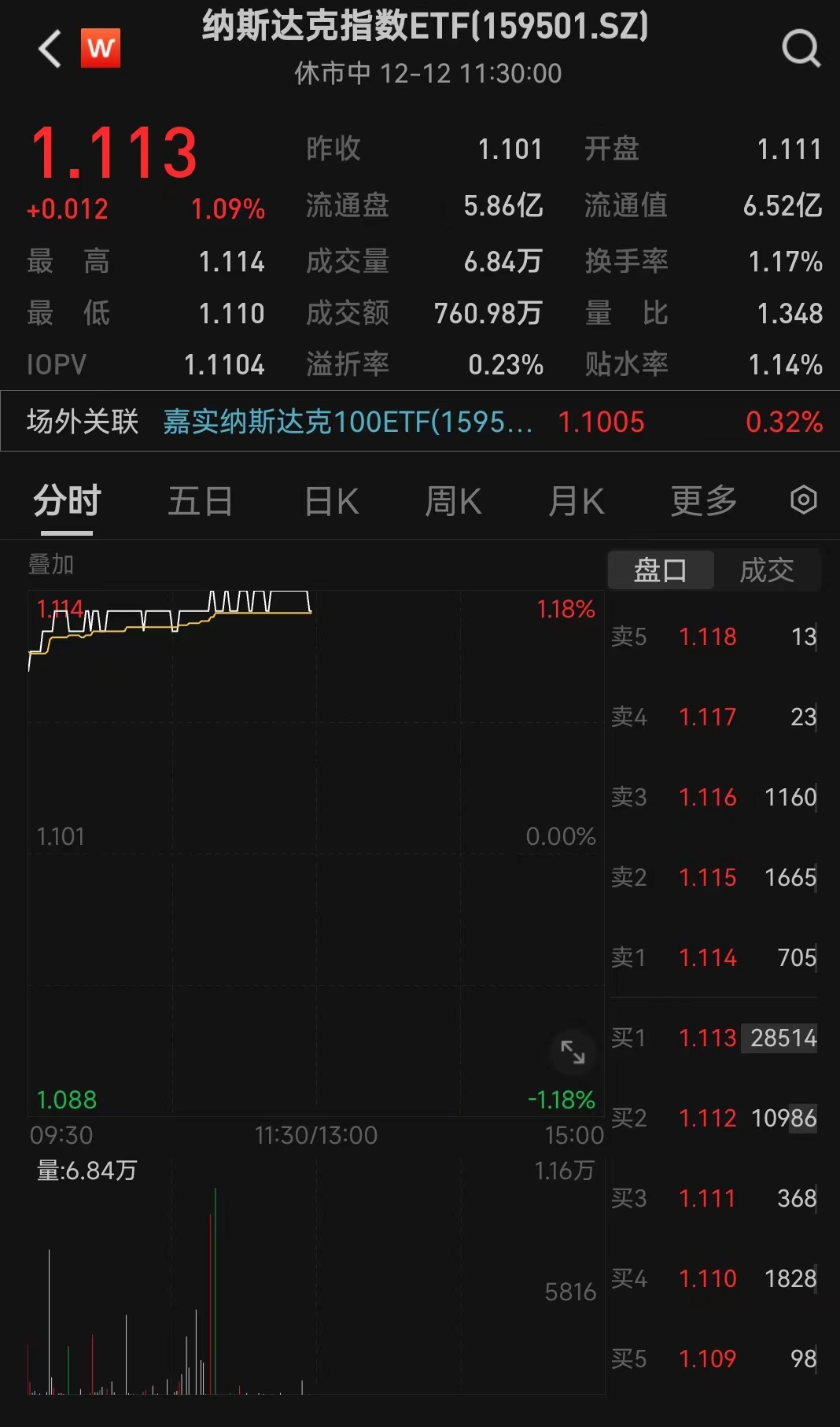Toggle to 盘口 order book view
The height and width of the screenshot is (1427, 840).
[x=660, y=570]
